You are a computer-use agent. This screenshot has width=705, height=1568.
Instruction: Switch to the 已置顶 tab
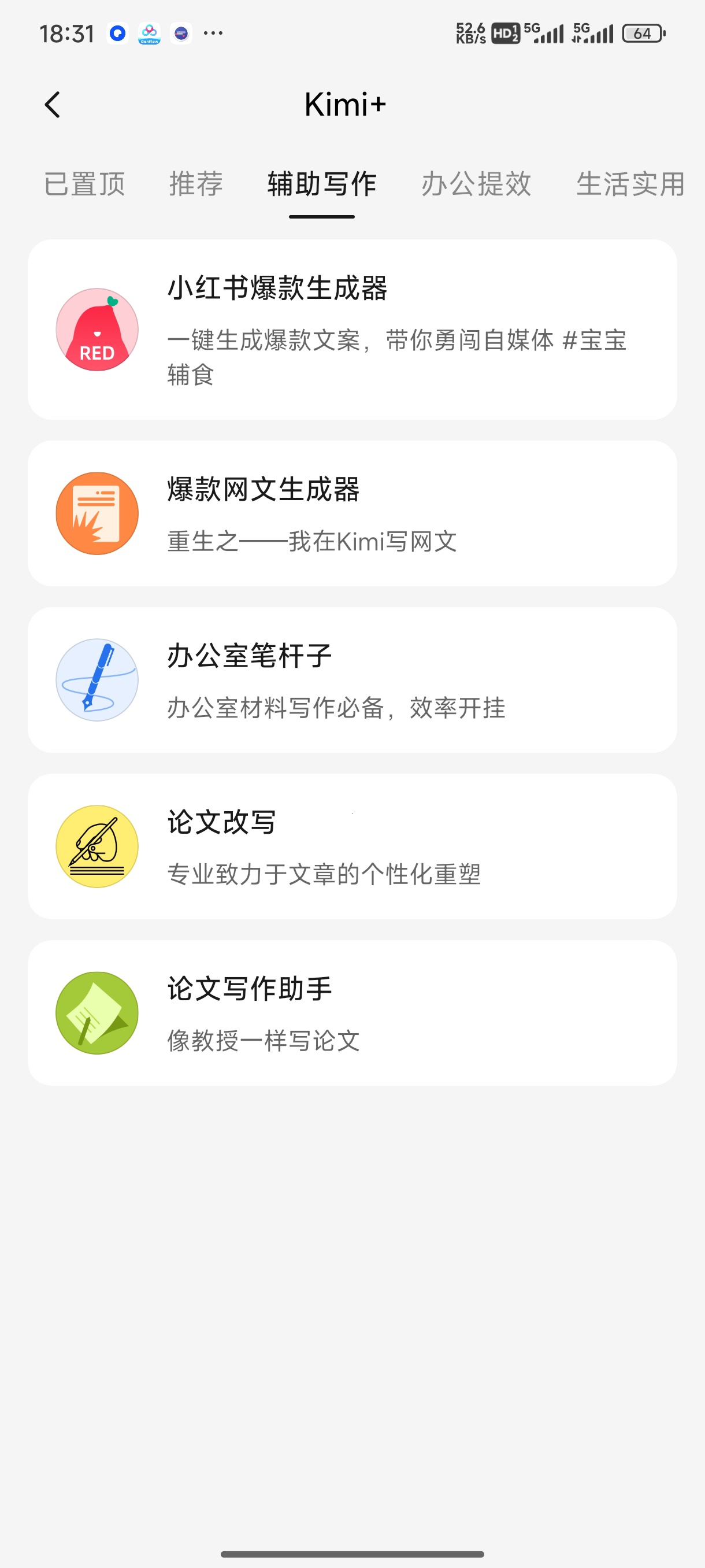tap(84, 184)
